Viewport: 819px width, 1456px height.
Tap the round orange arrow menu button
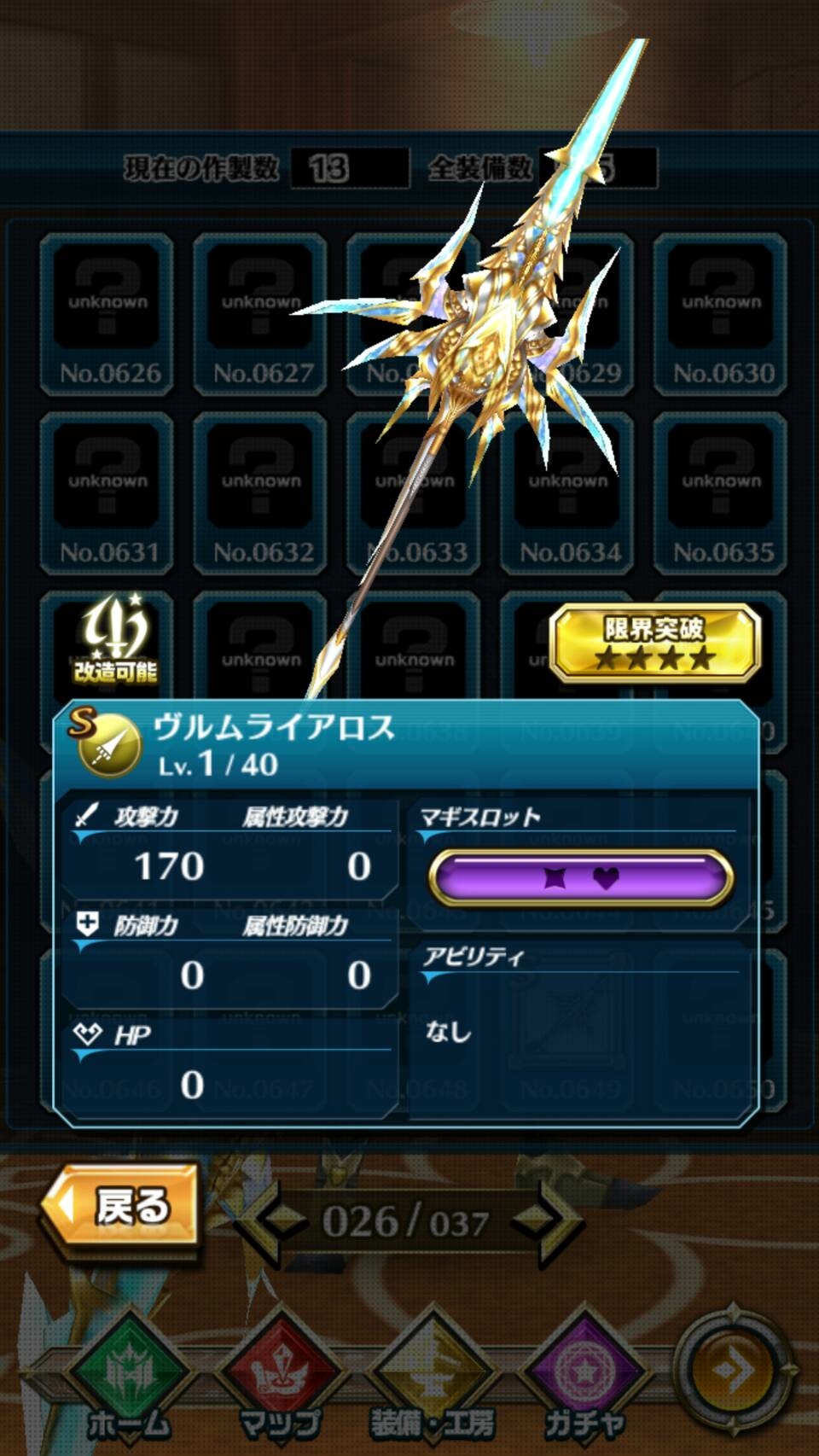(731, 1371)
